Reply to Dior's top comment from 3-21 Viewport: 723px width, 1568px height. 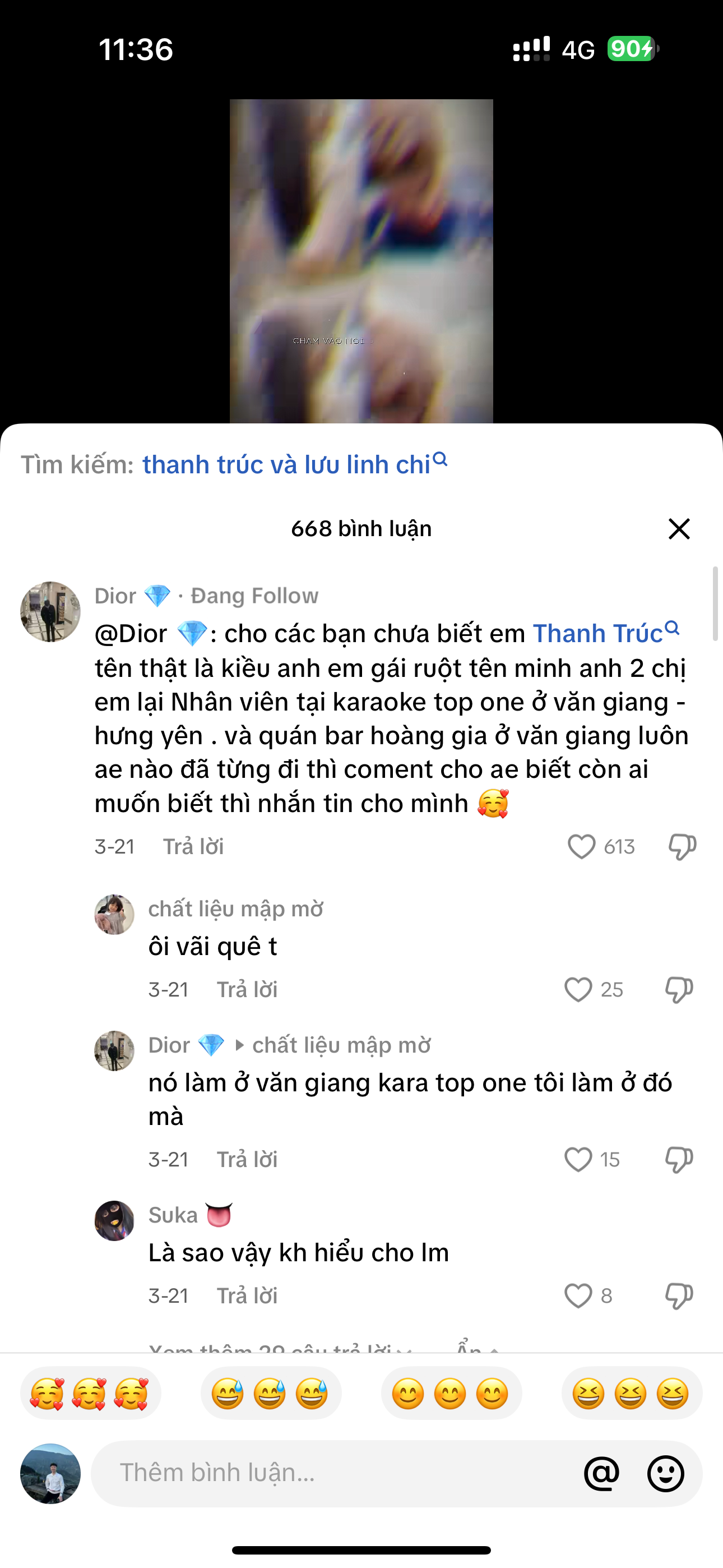[x=193, y=846]
